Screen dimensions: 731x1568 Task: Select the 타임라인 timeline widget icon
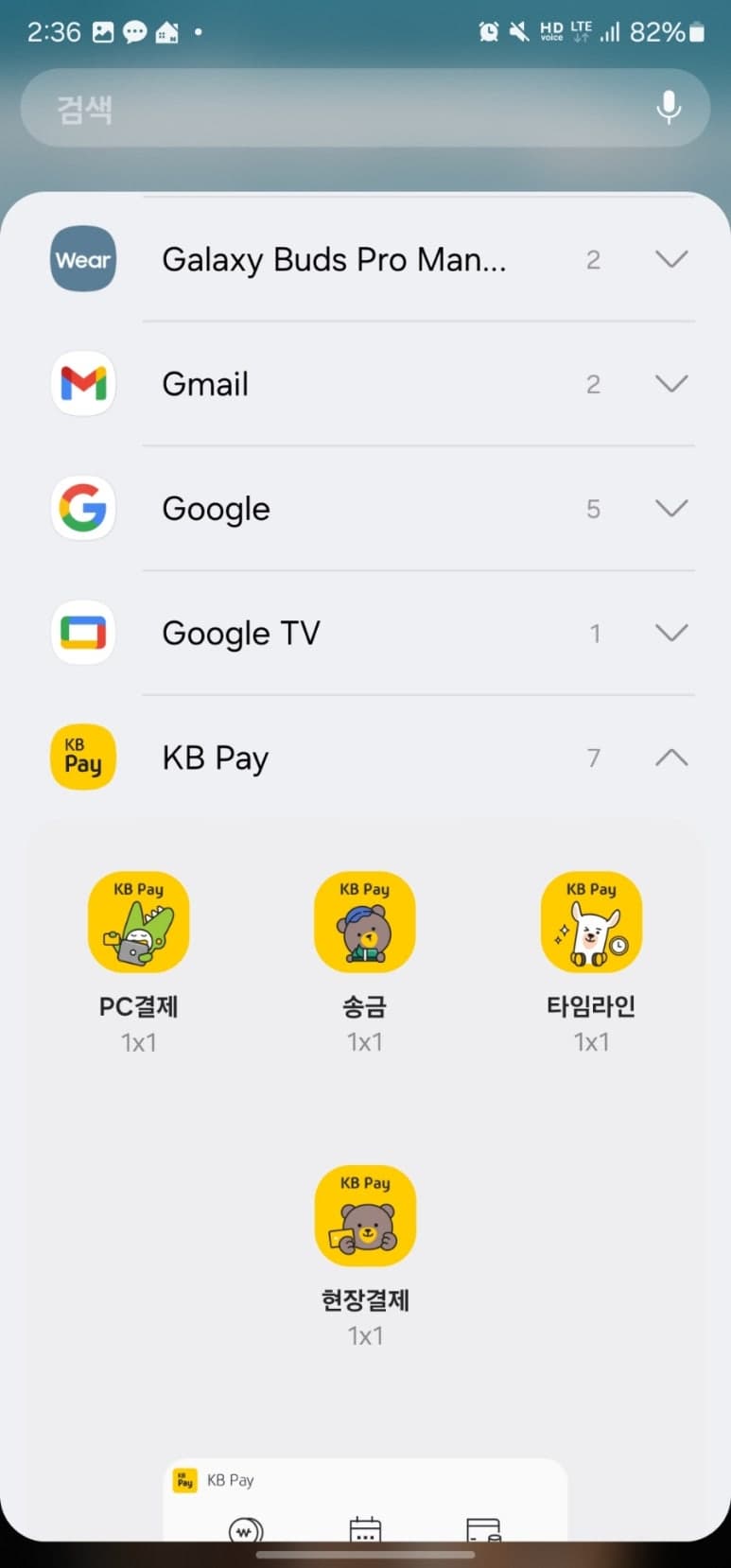tap(591, 922)
